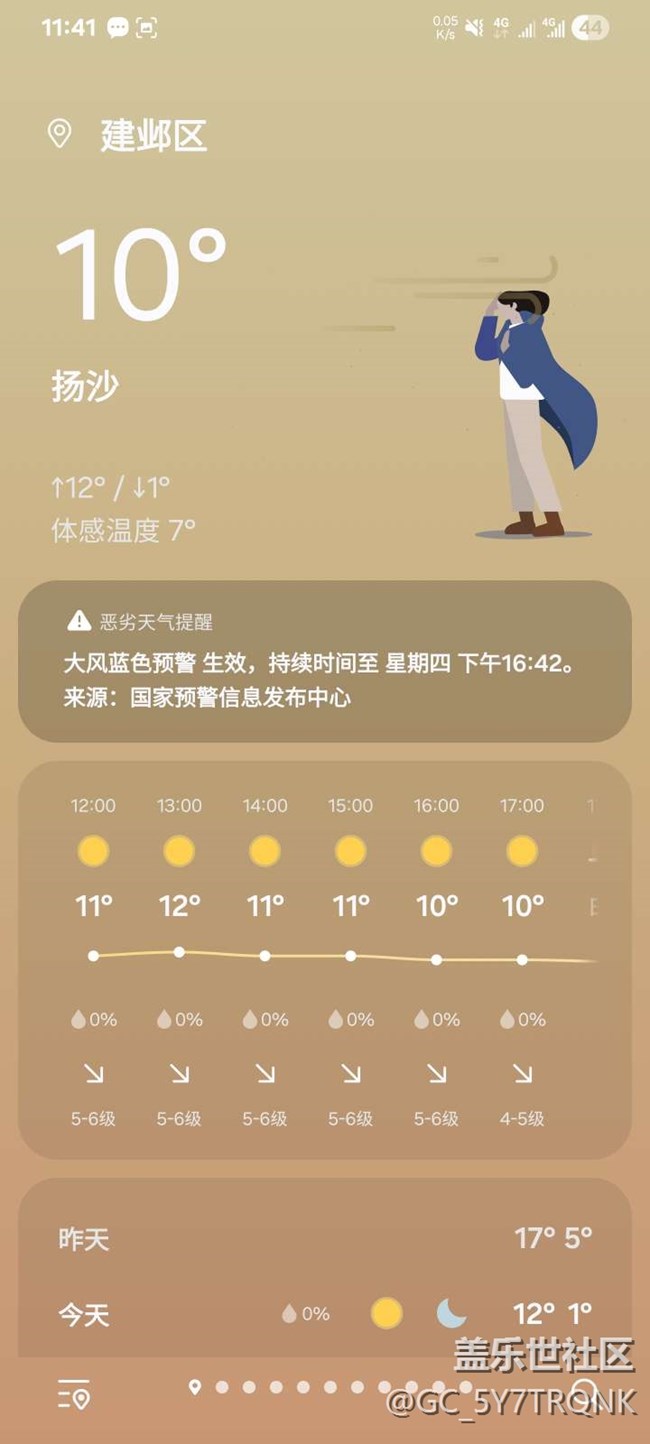Tap the 建邺区 location name
The width and height of the screenshot is (650, 1444).
tap(152, 135)
